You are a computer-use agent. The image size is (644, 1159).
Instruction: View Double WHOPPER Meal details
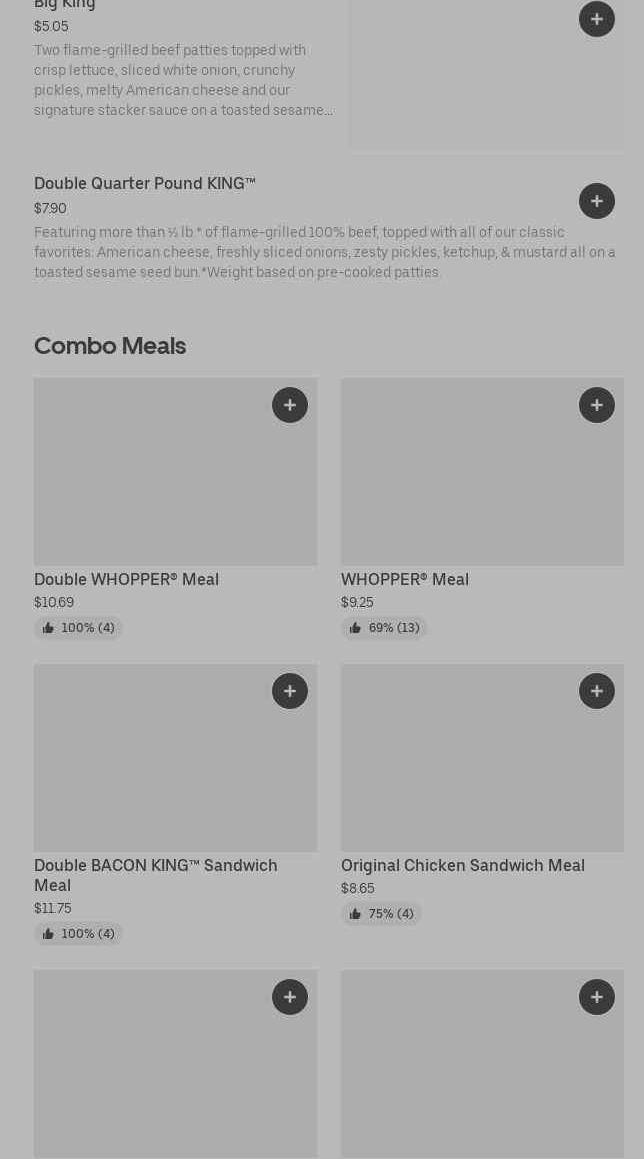pos(126,580)
